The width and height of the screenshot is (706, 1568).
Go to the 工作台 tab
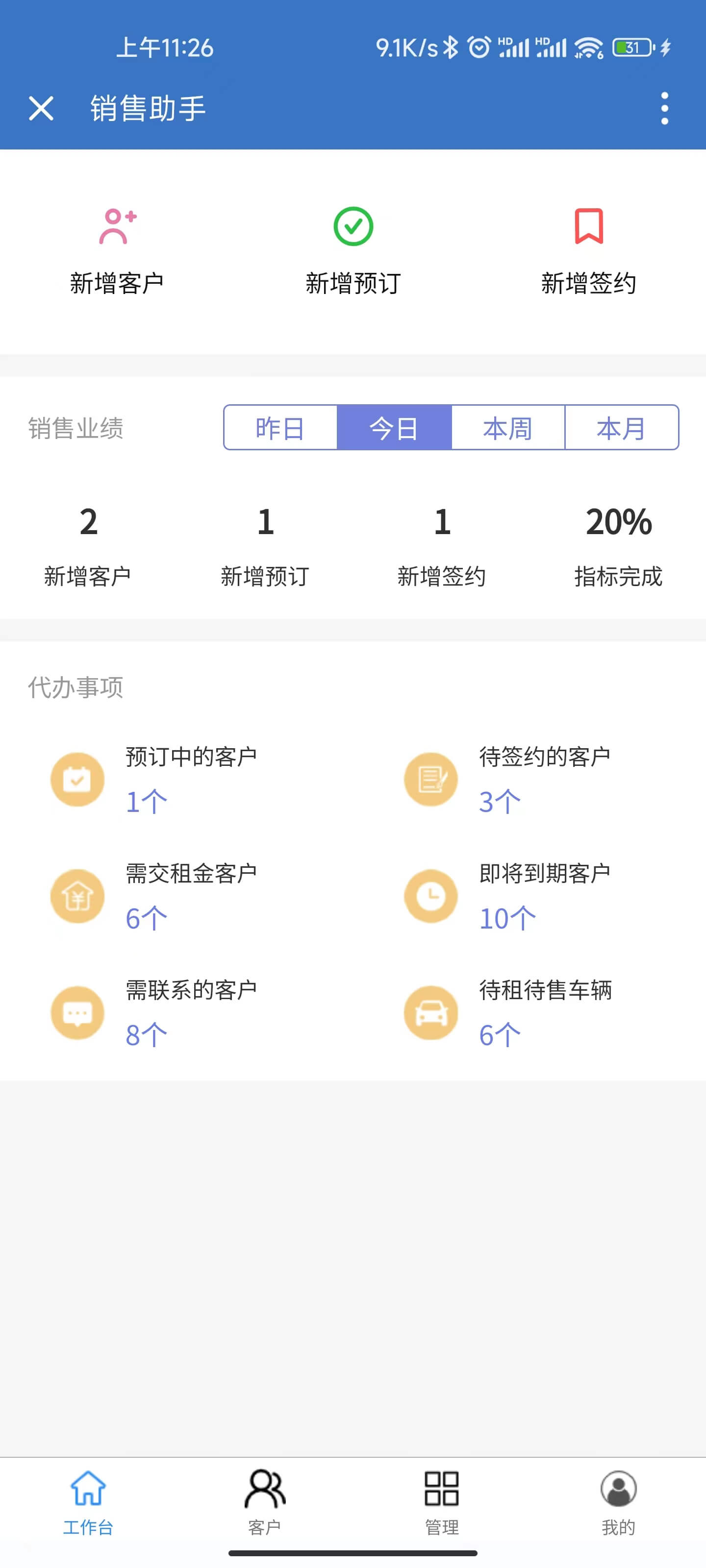88,1501
